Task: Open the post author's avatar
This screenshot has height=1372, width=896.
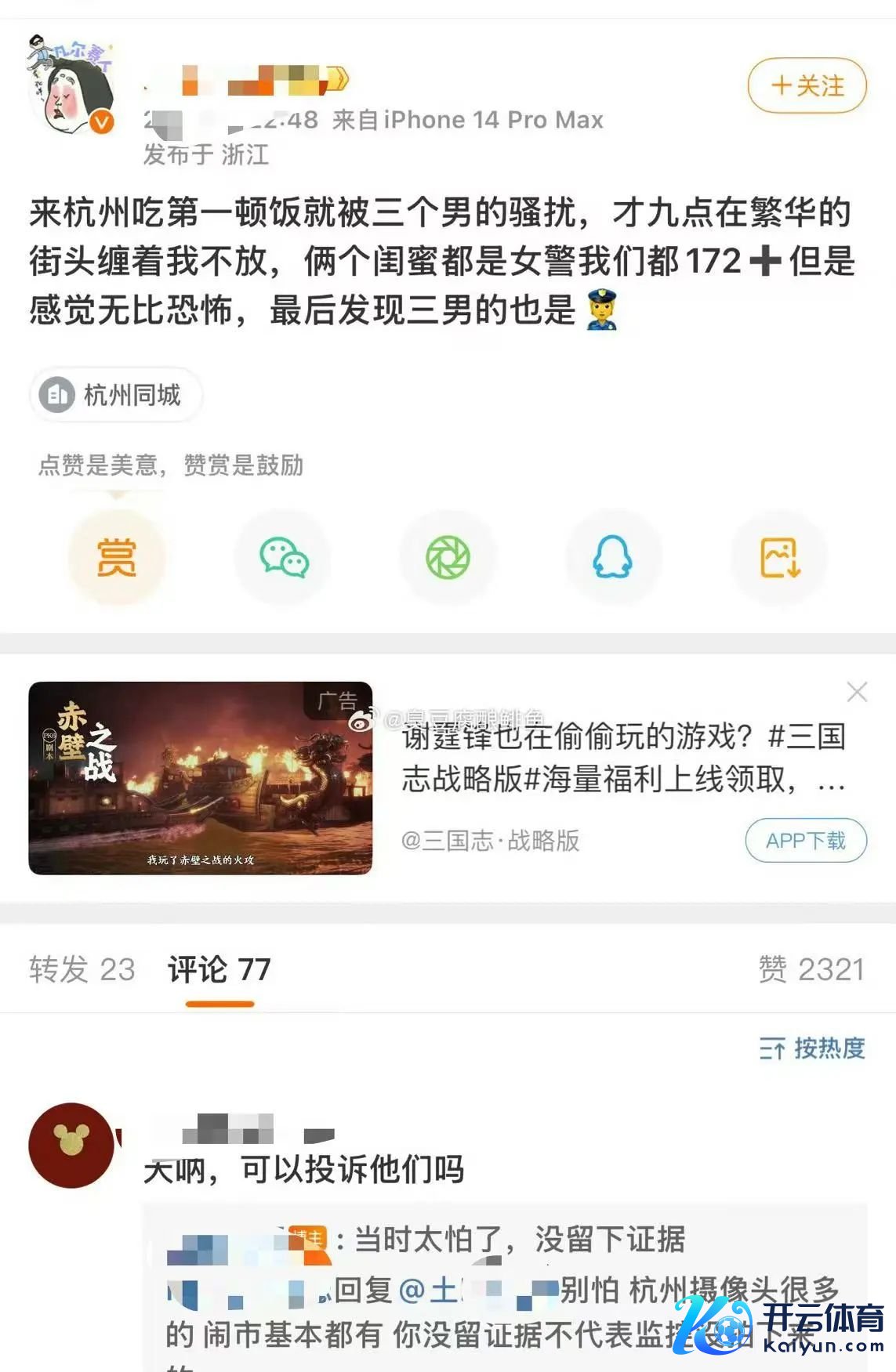Action: pyautogui.click(x=72, y=85)
